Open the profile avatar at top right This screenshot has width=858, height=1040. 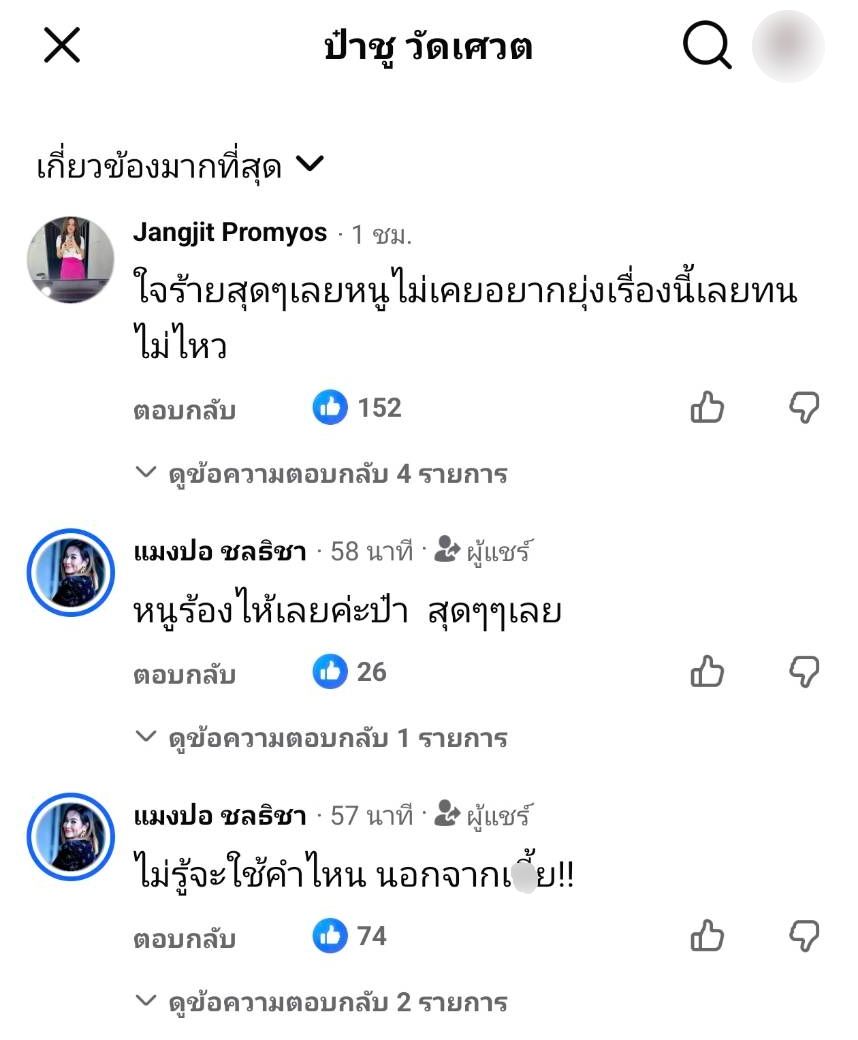(787, 47)
